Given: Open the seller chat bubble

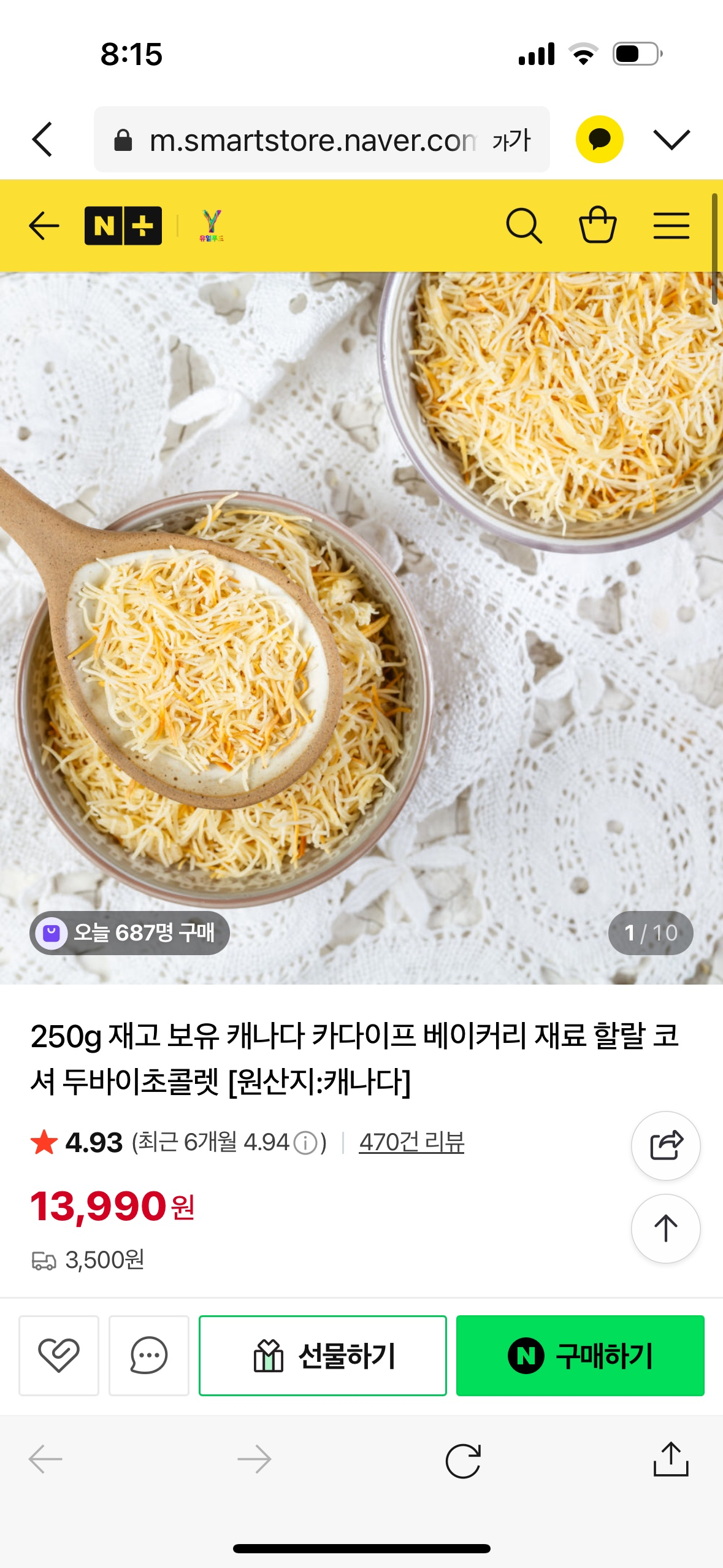Looking at the screenshot, I should point(148,1355).
